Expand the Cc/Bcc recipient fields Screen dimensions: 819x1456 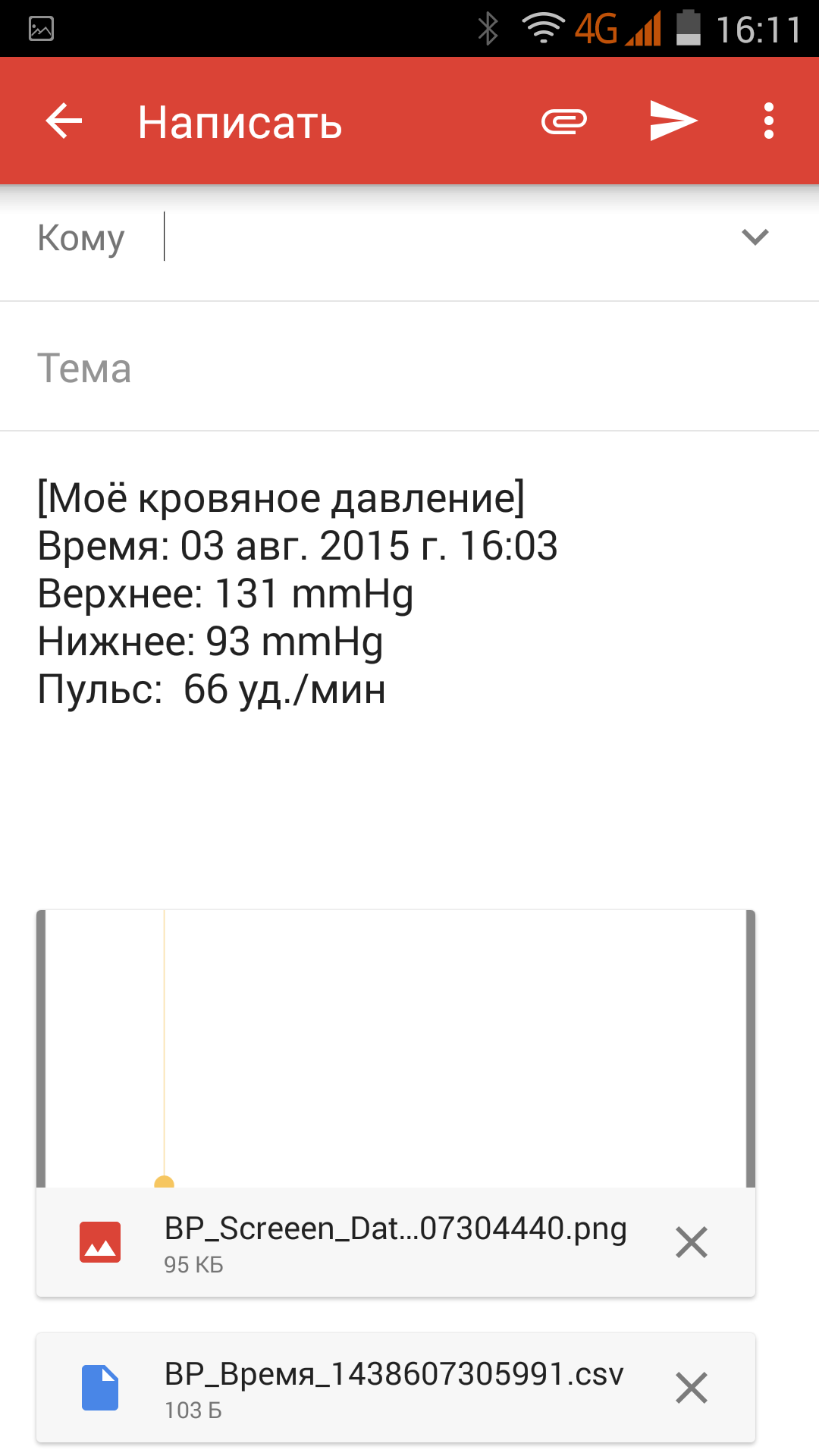755,237
